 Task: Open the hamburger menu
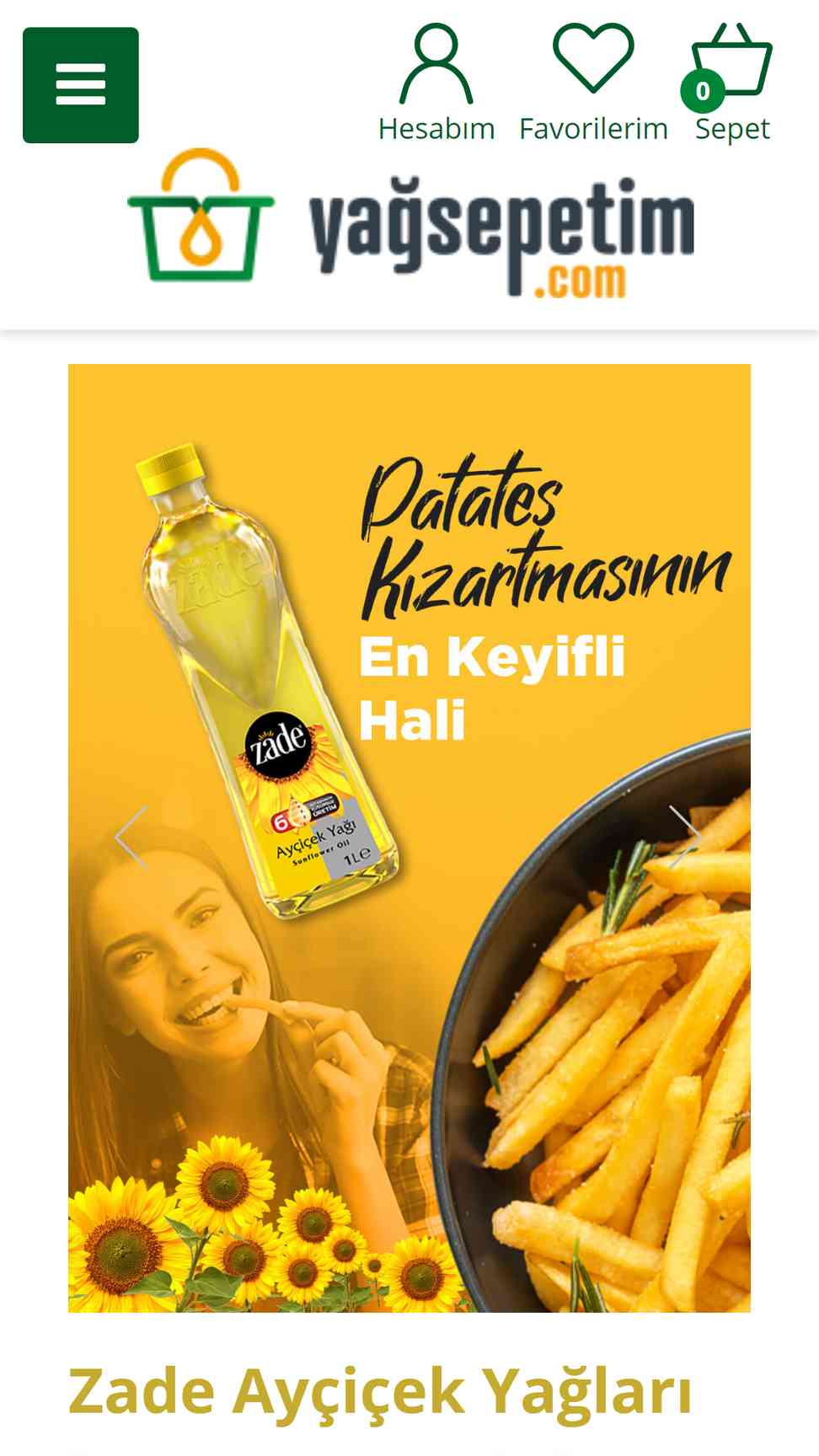81,85
